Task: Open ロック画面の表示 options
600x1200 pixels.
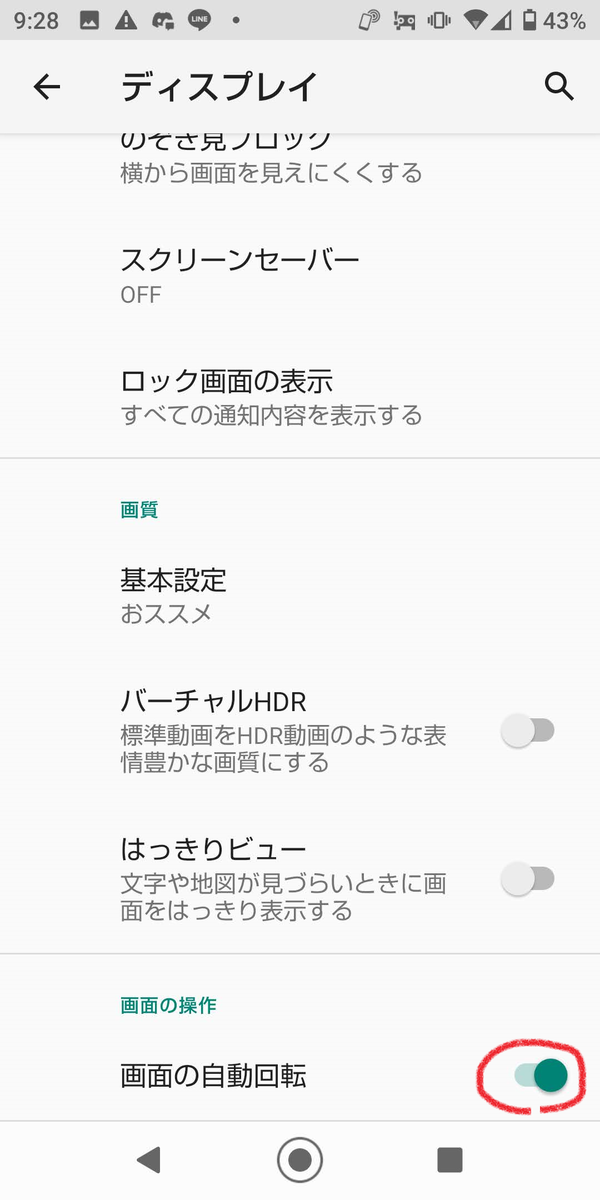Action: click(x=270, y=396)
